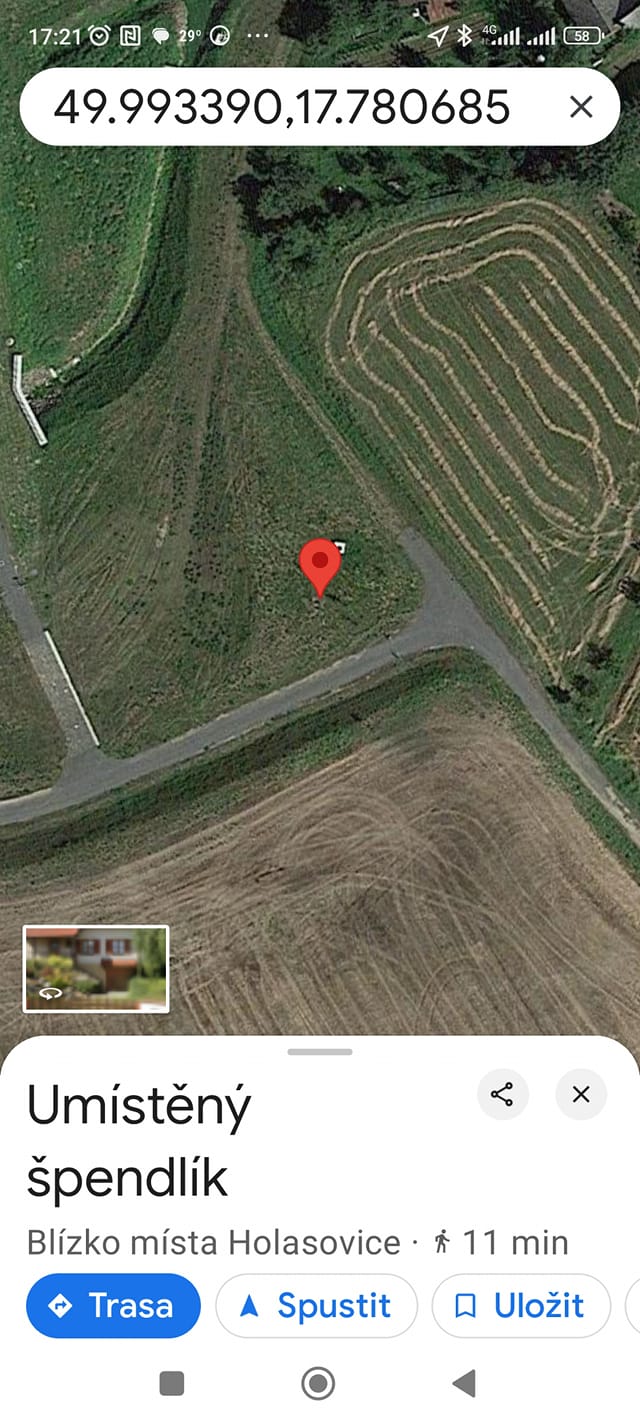Start navigation with Spustit
This screenshot has width=640, height=1422.
click(x=316, y=1305)
